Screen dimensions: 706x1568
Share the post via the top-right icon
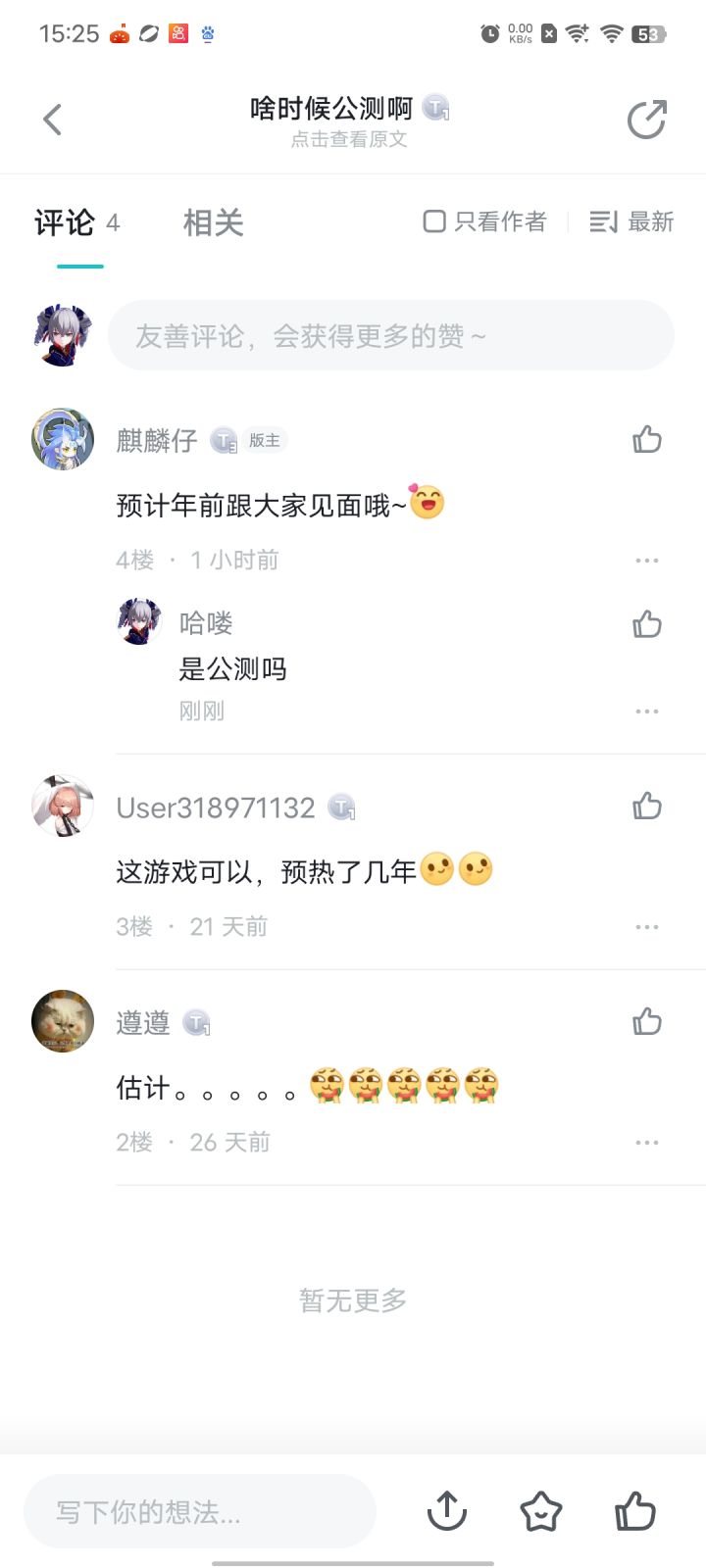pos(647,120)
